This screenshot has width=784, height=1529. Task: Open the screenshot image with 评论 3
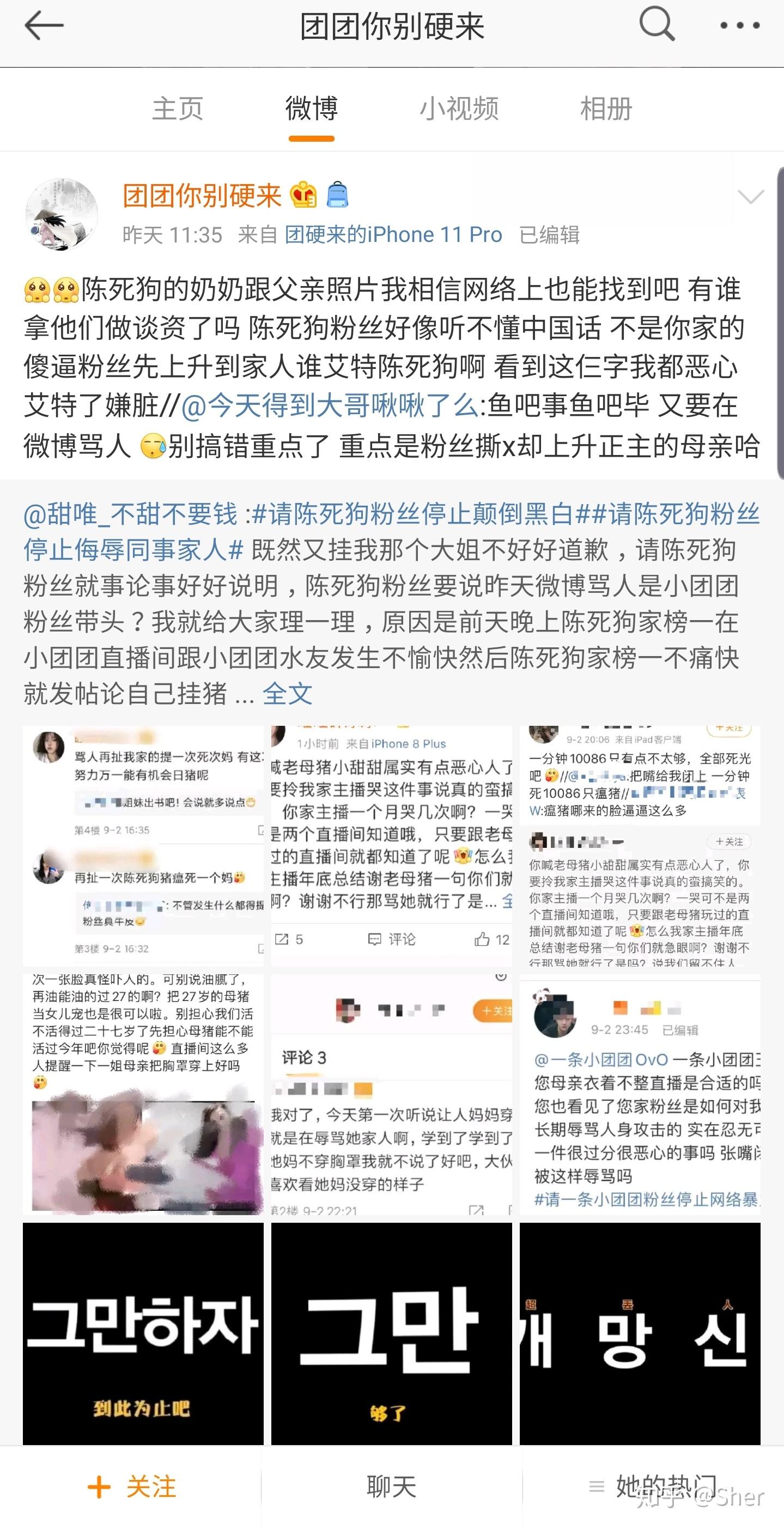click(391, 1094)
